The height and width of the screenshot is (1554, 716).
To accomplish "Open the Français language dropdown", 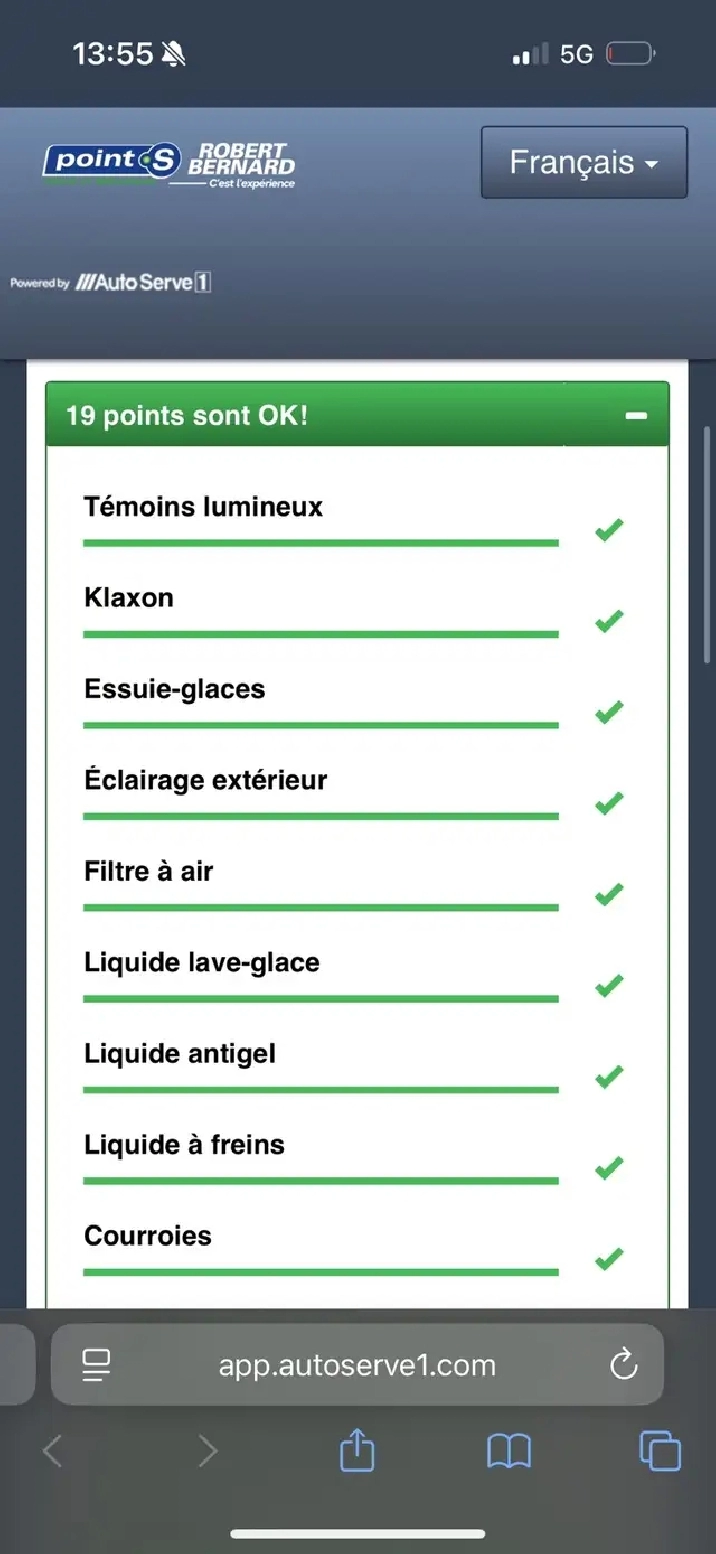I will [584, 162].
